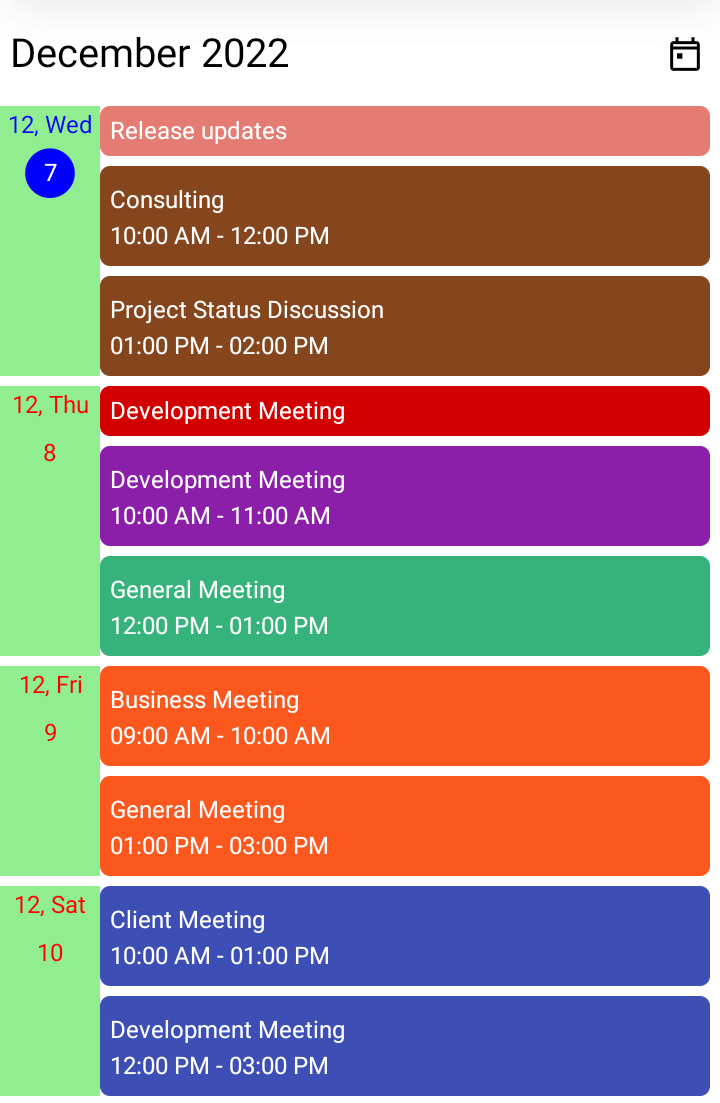Image resolution: width=720 pixels, height=1103 pixels.
Task: Open Thursday's General Meeting at 12:00 PM
Action: (404, 606)
